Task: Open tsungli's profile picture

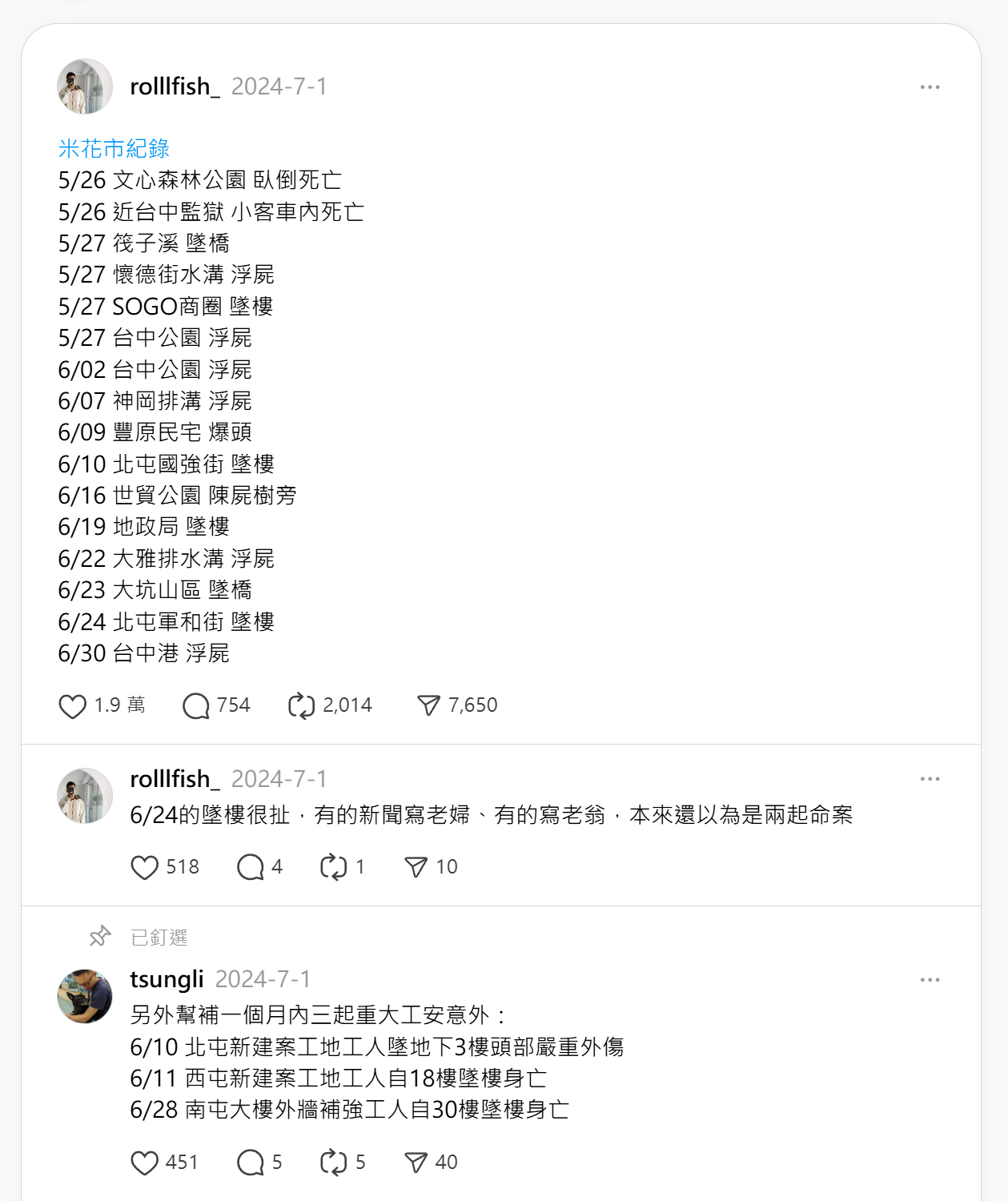Action: click(x=85, y=996)
